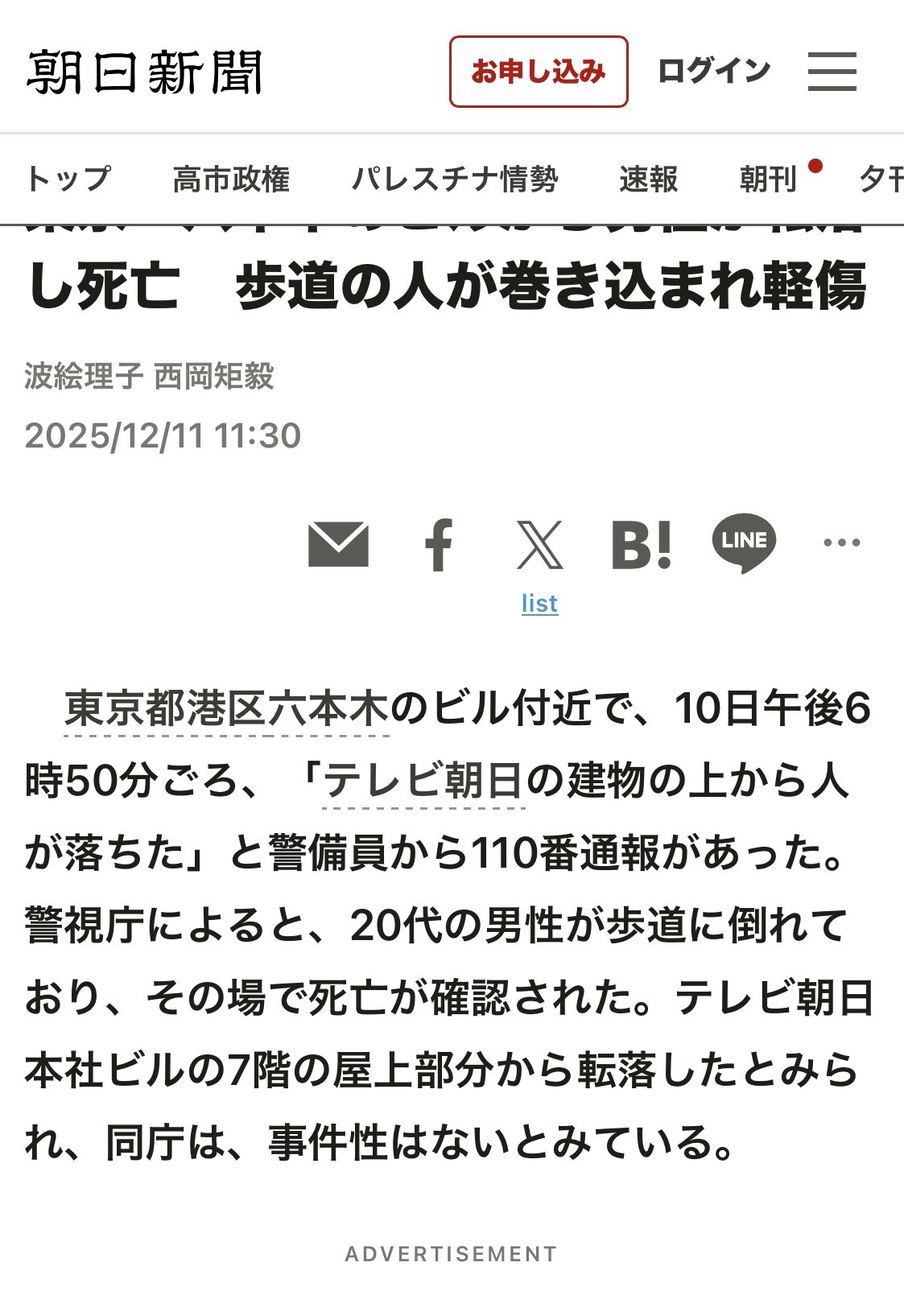Switch to the 高市政権 tab
Screen dimensions: 904x1316
pyautogui.click(x=231, y=179)
